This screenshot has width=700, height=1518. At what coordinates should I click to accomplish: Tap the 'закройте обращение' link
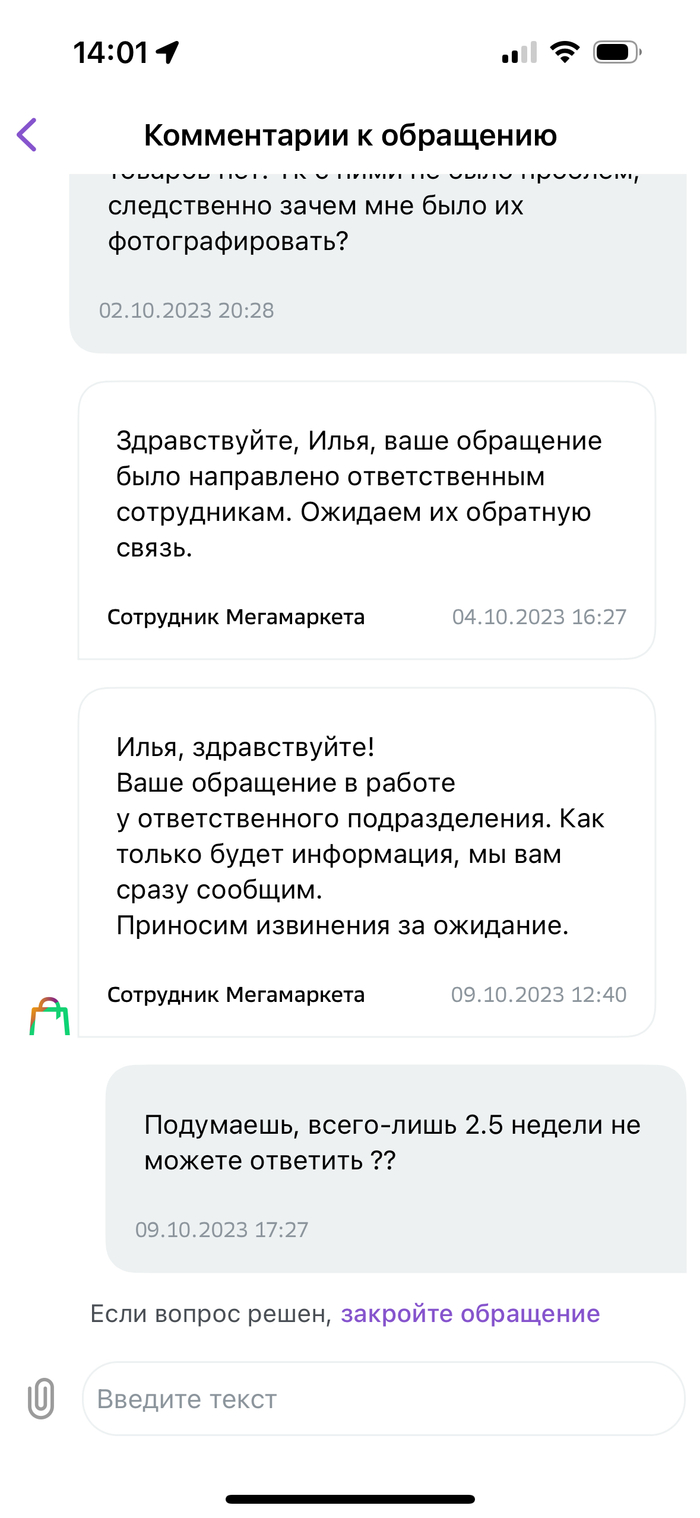pos(470,1313)
